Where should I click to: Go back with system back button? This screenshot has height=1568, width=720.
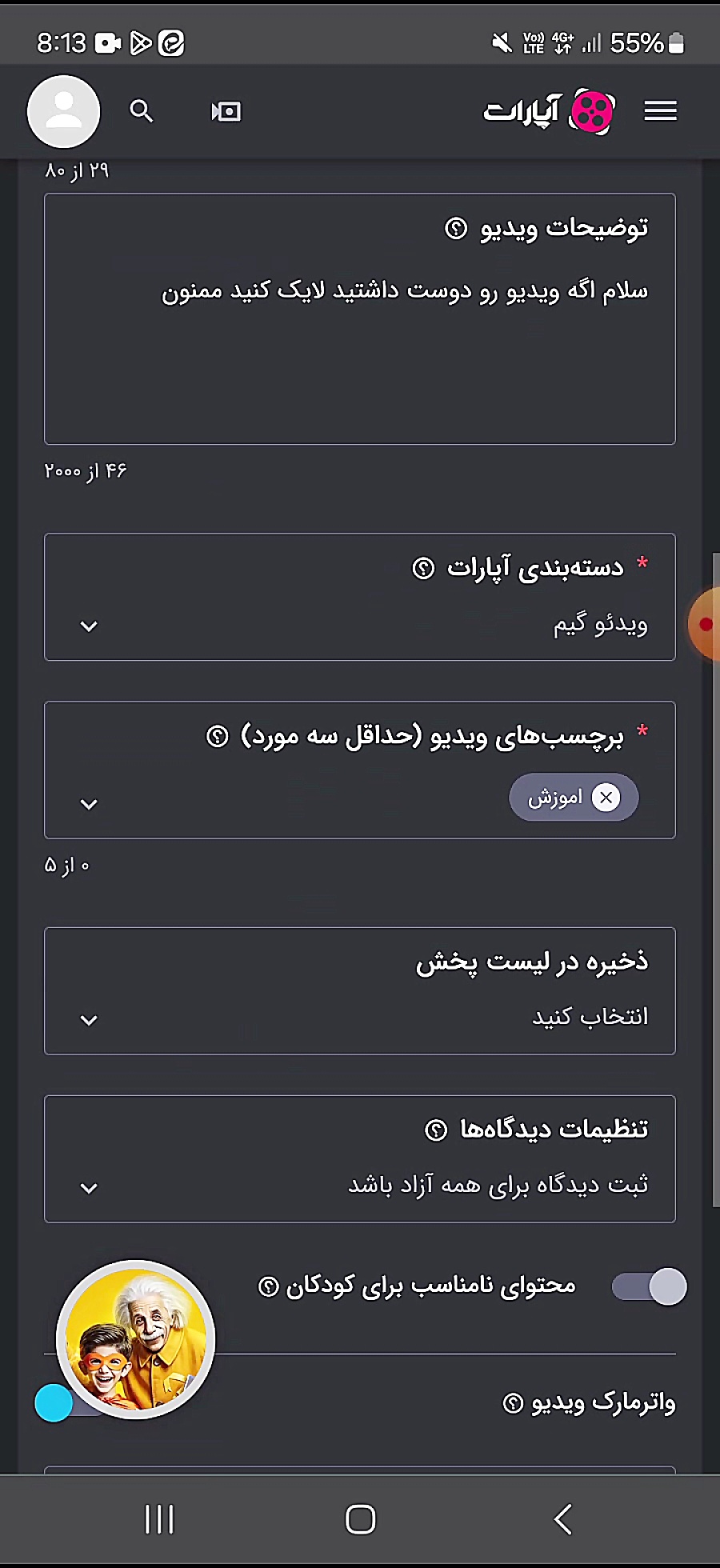(x=563, y=1519)
